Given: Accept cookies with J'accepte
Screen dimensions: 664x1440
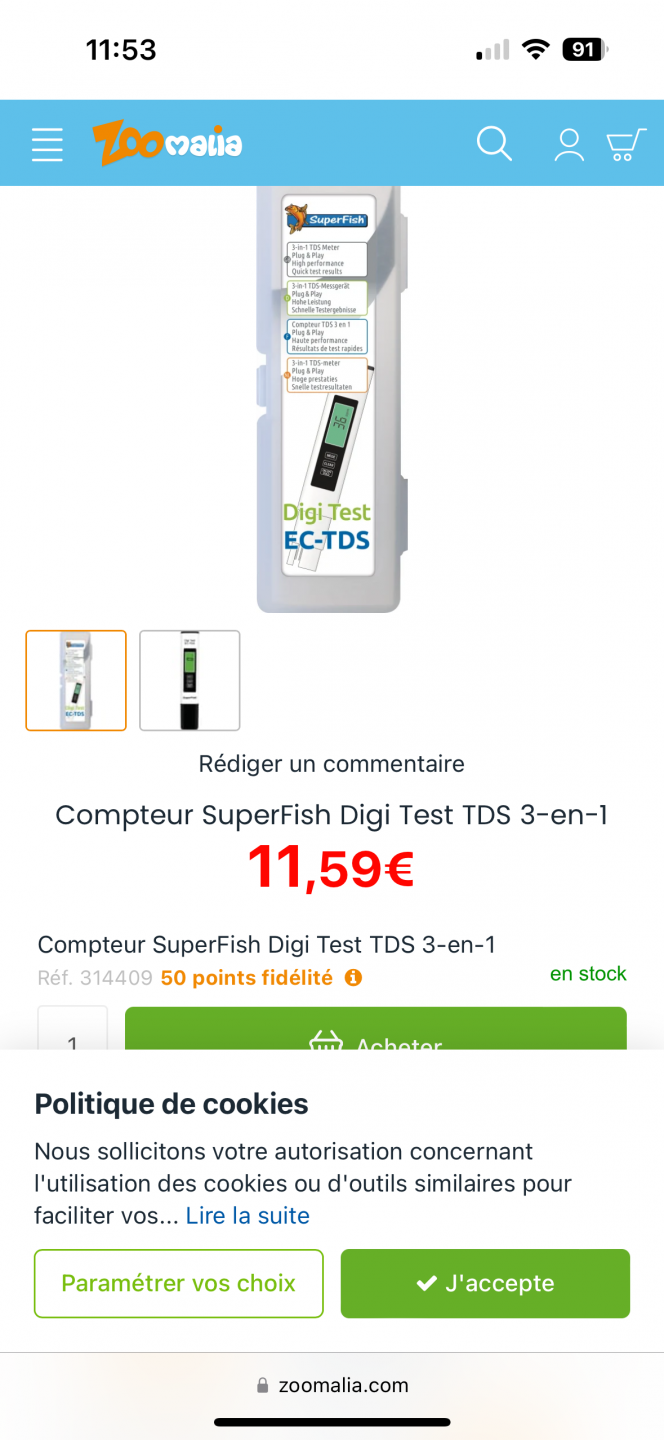Looking at the screenshot, I should pyautogui.click(x=485, y=1283).
